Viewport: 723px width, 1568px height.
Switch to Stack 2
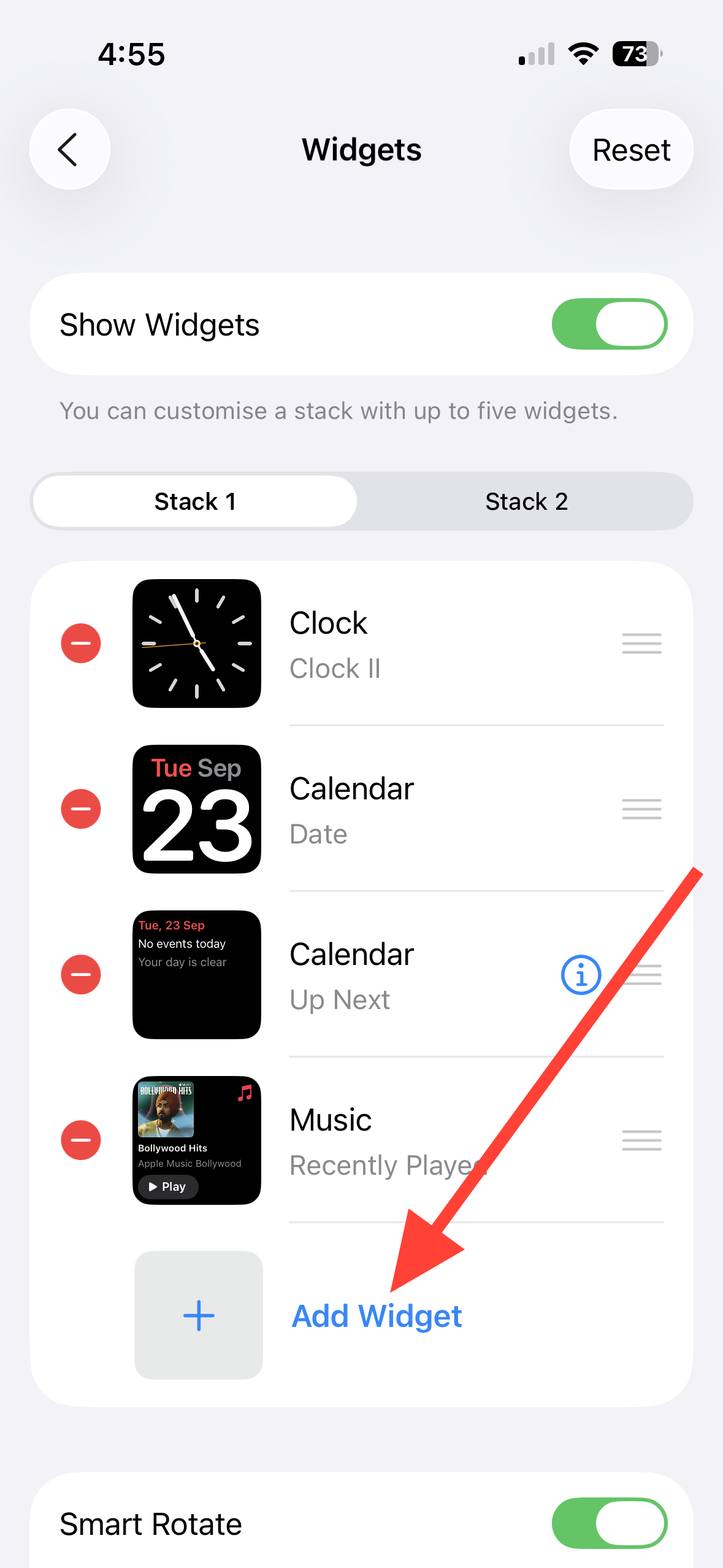[526, 501]
